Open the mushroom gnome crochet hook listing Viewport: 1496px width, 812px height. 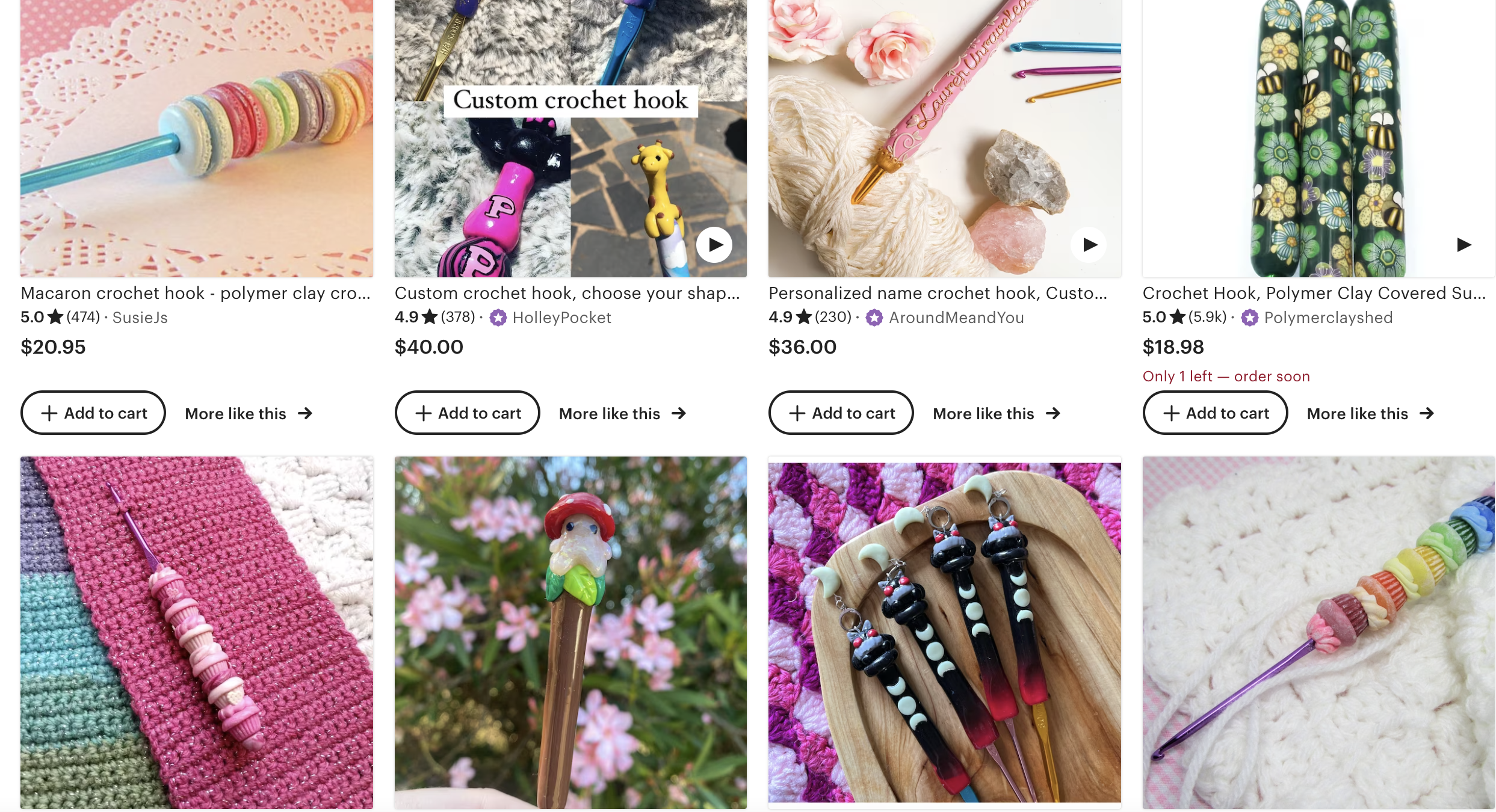coord(570,632)
